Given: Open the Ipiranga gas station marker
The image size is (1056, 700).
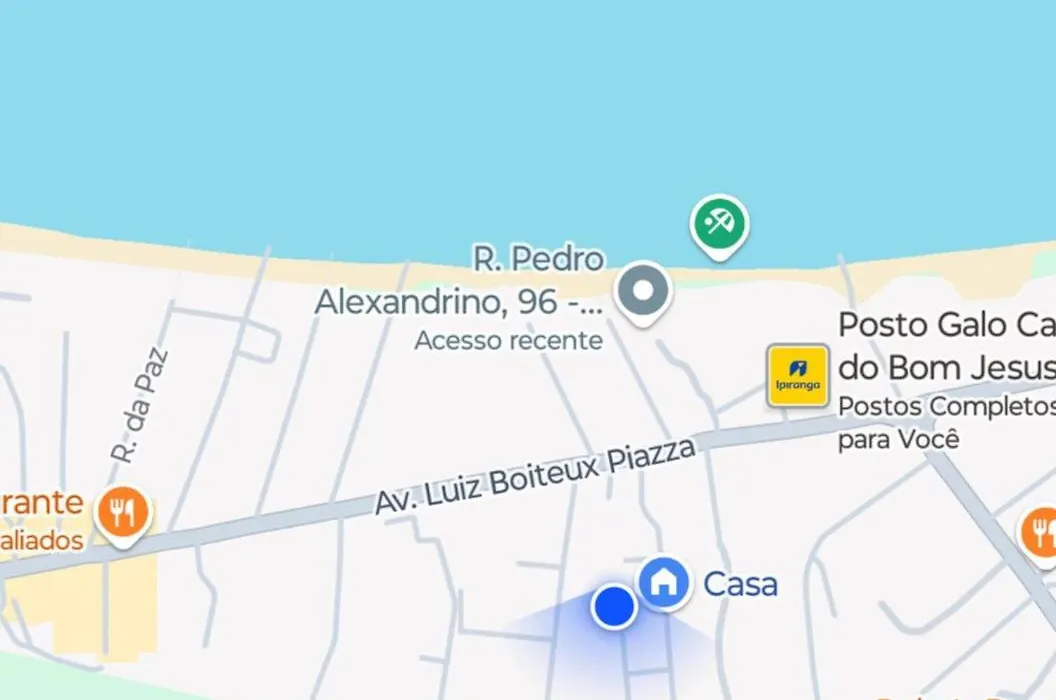Looking at the screenshot, I should 797,375.
